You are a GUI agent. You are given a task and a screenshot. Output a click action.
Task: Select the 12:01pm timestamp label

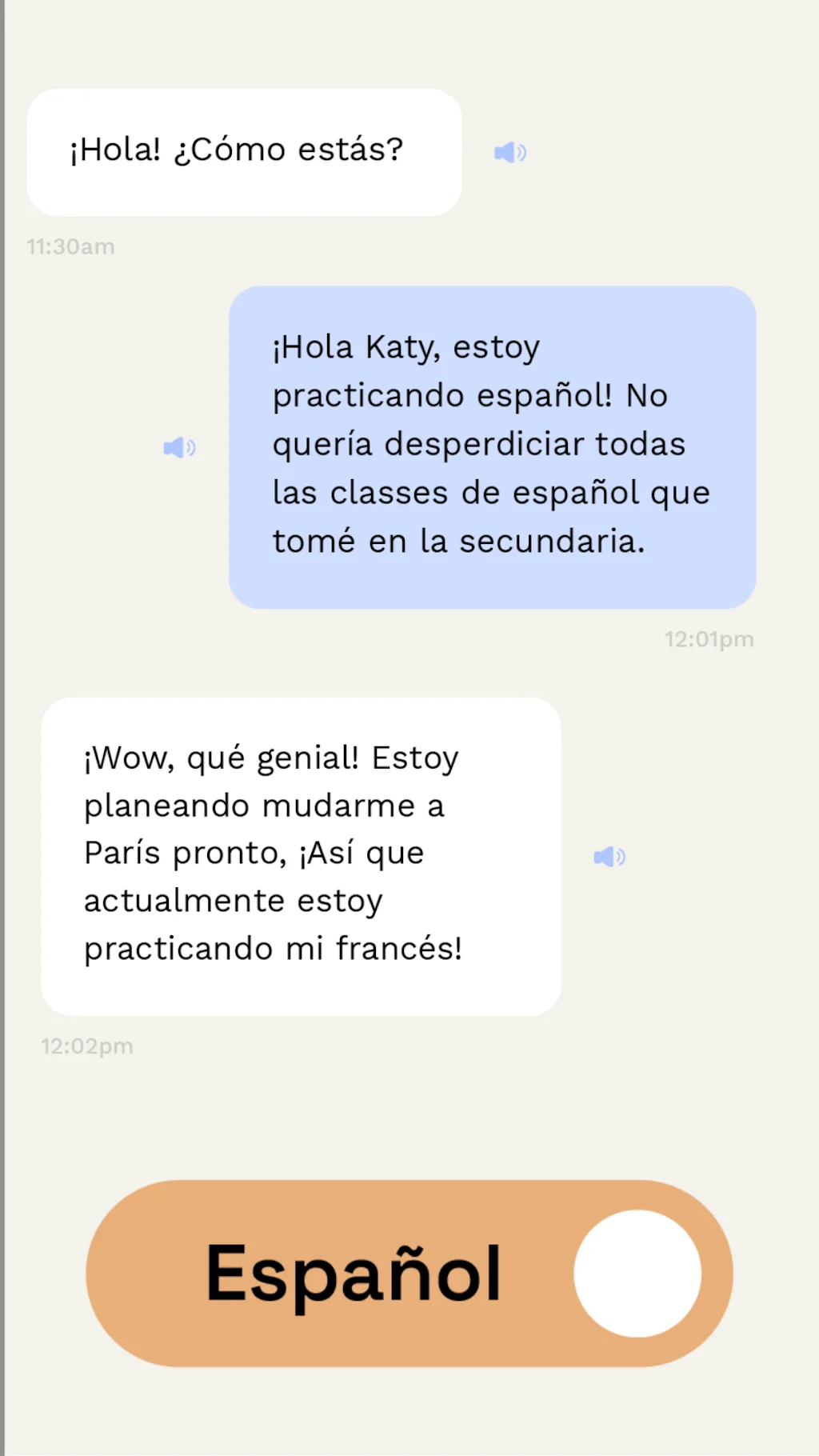click(x=709, y=639)
